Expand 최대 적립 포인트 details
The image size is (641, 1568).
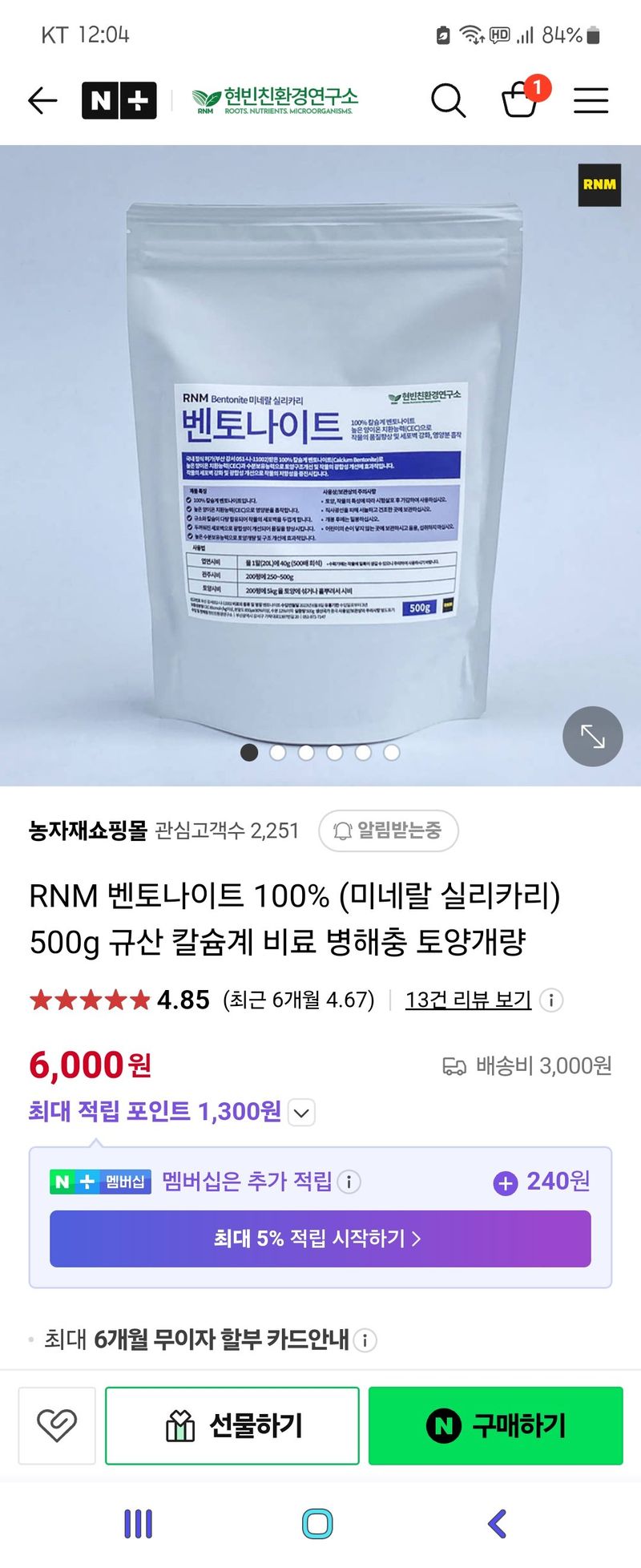[301, 1113]
